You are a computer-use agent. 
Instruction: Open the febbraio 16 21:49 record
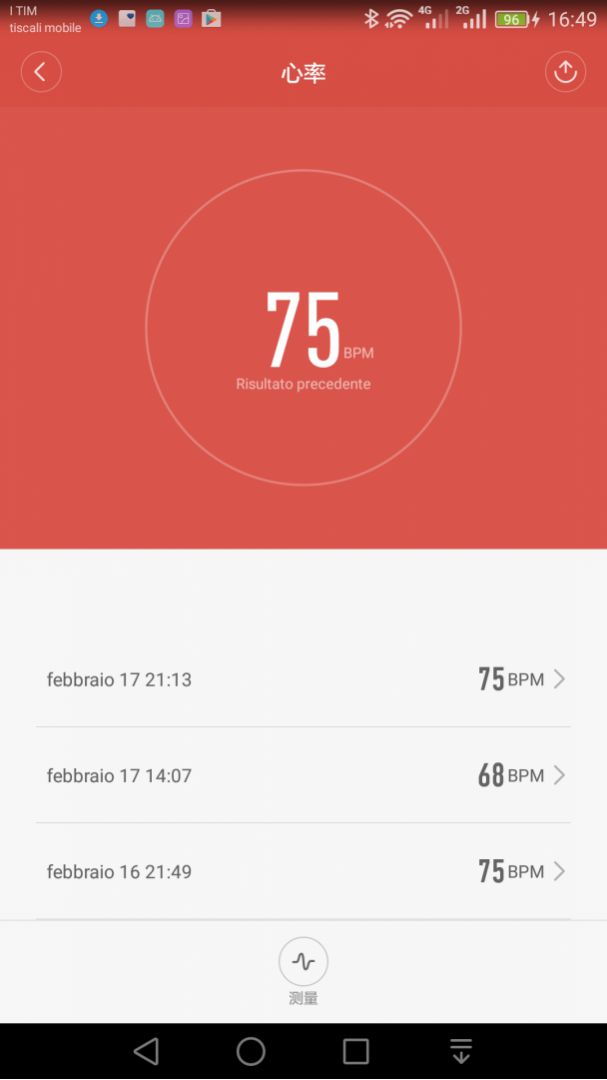pos(303,871)
